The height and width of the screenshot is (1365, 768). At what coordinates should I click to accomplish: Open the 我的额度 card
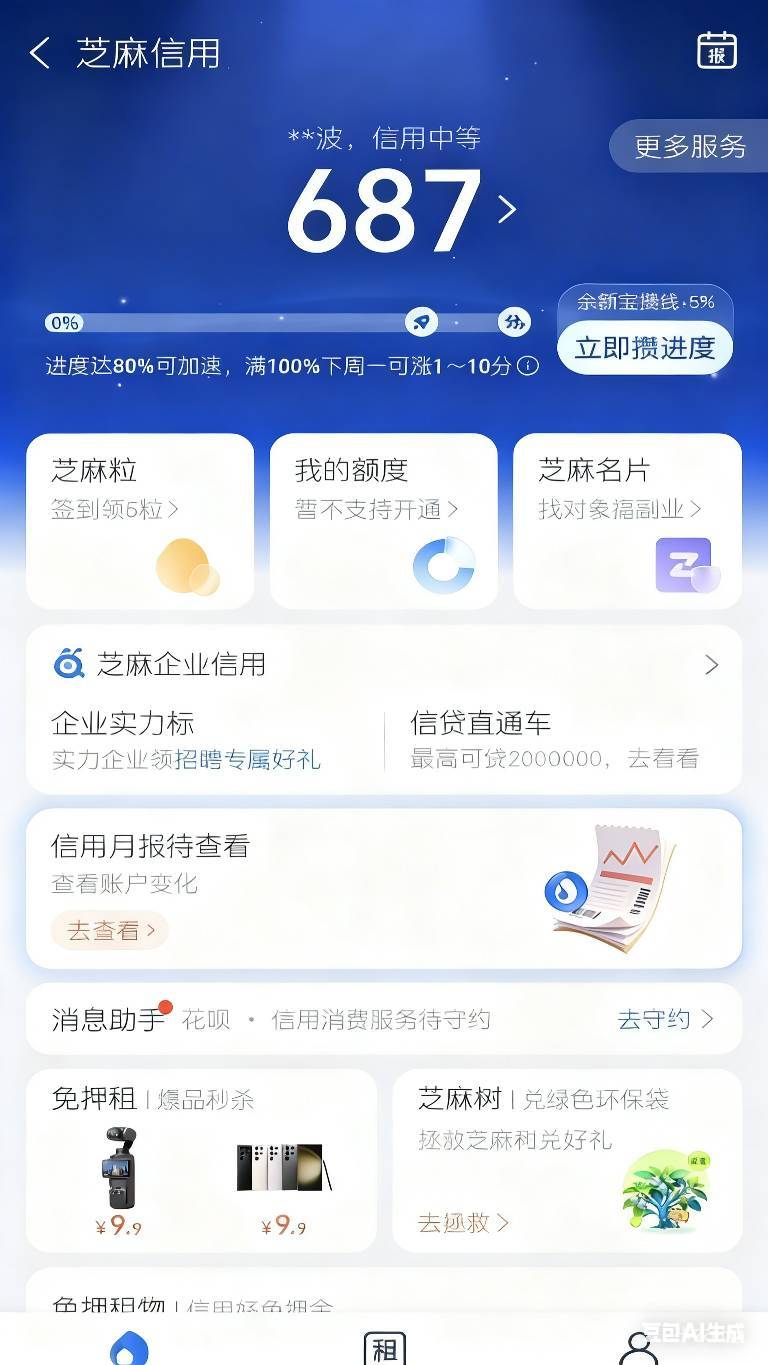tap(384, 521)
